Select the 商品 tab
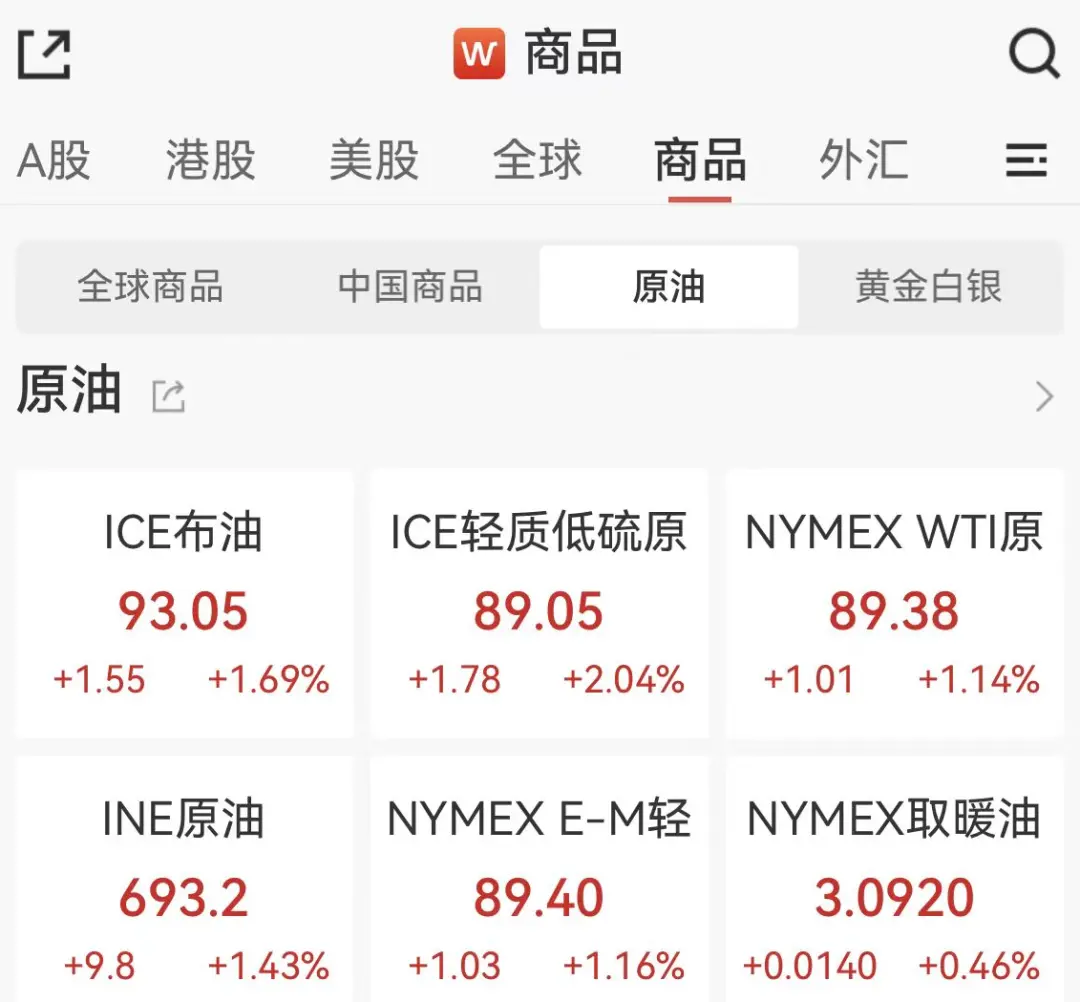Viewport: 1080px width, 1002px height. 700,161
